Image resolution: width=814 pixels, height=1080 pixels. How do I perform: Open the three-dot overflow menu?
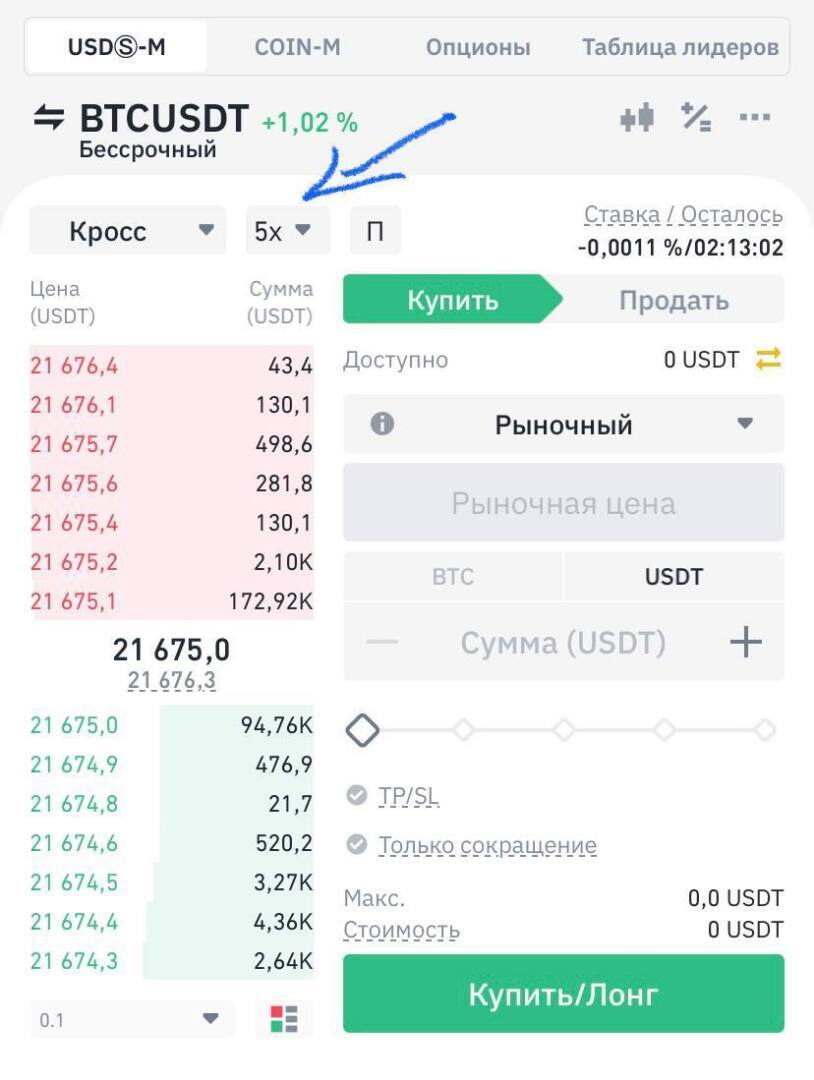pyautogui.click(x=755, y=118)
